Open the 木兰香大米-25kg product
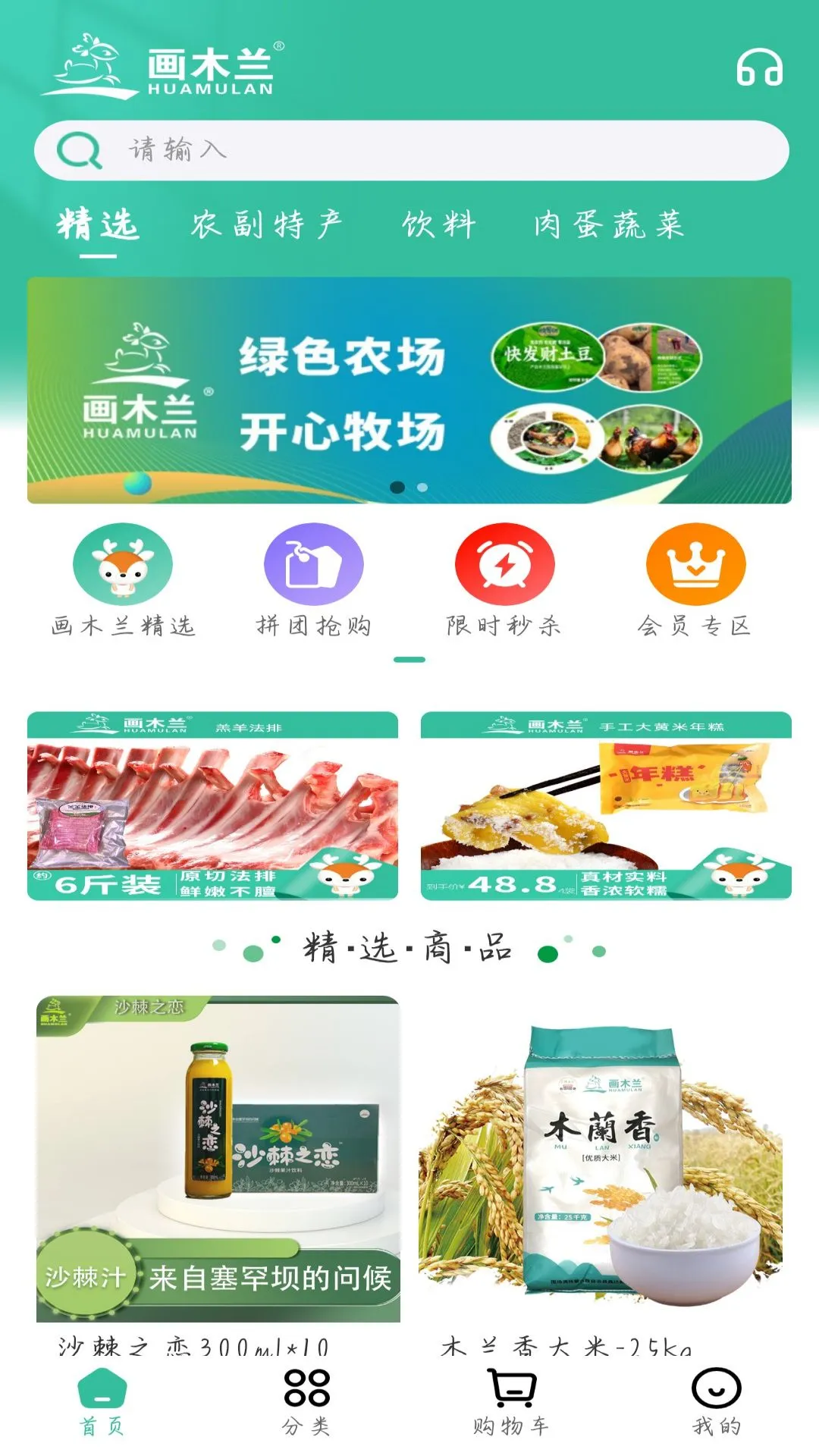This screenshot has height=1456, width=819. tap(603, 1160)
